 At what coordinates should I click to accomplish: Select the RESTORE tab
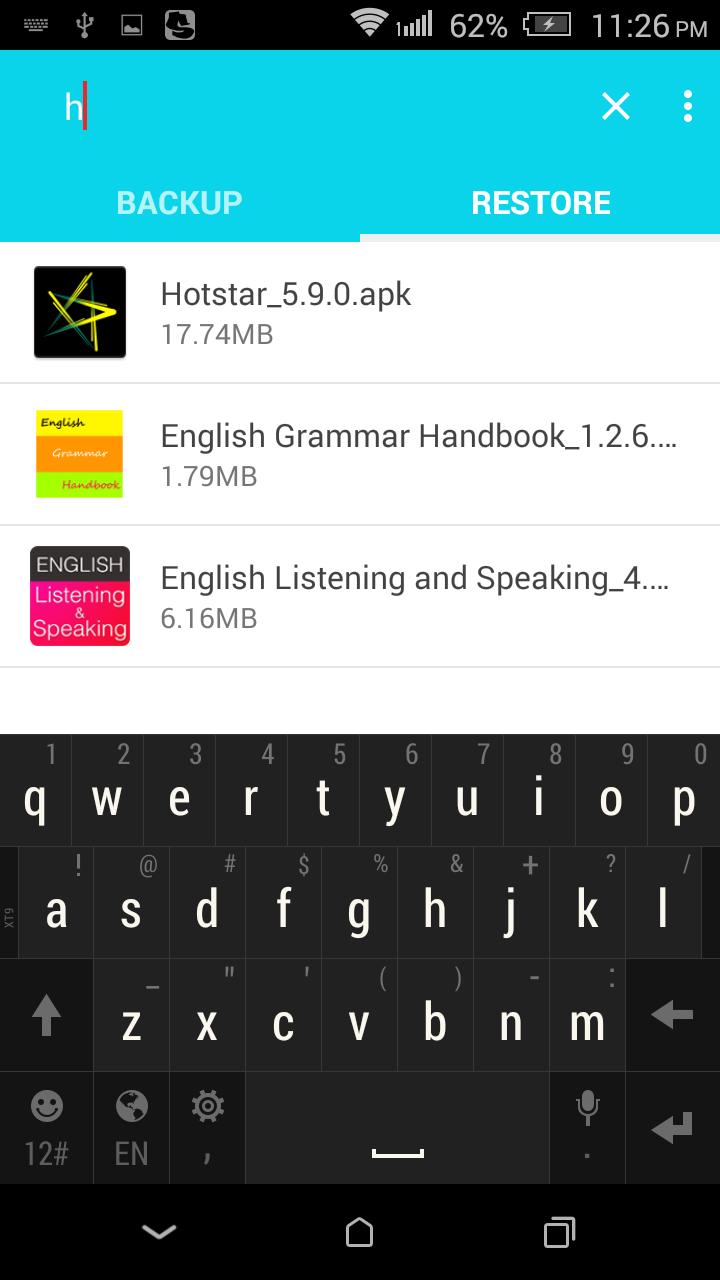pyautogui.click(x=540, y=203)
